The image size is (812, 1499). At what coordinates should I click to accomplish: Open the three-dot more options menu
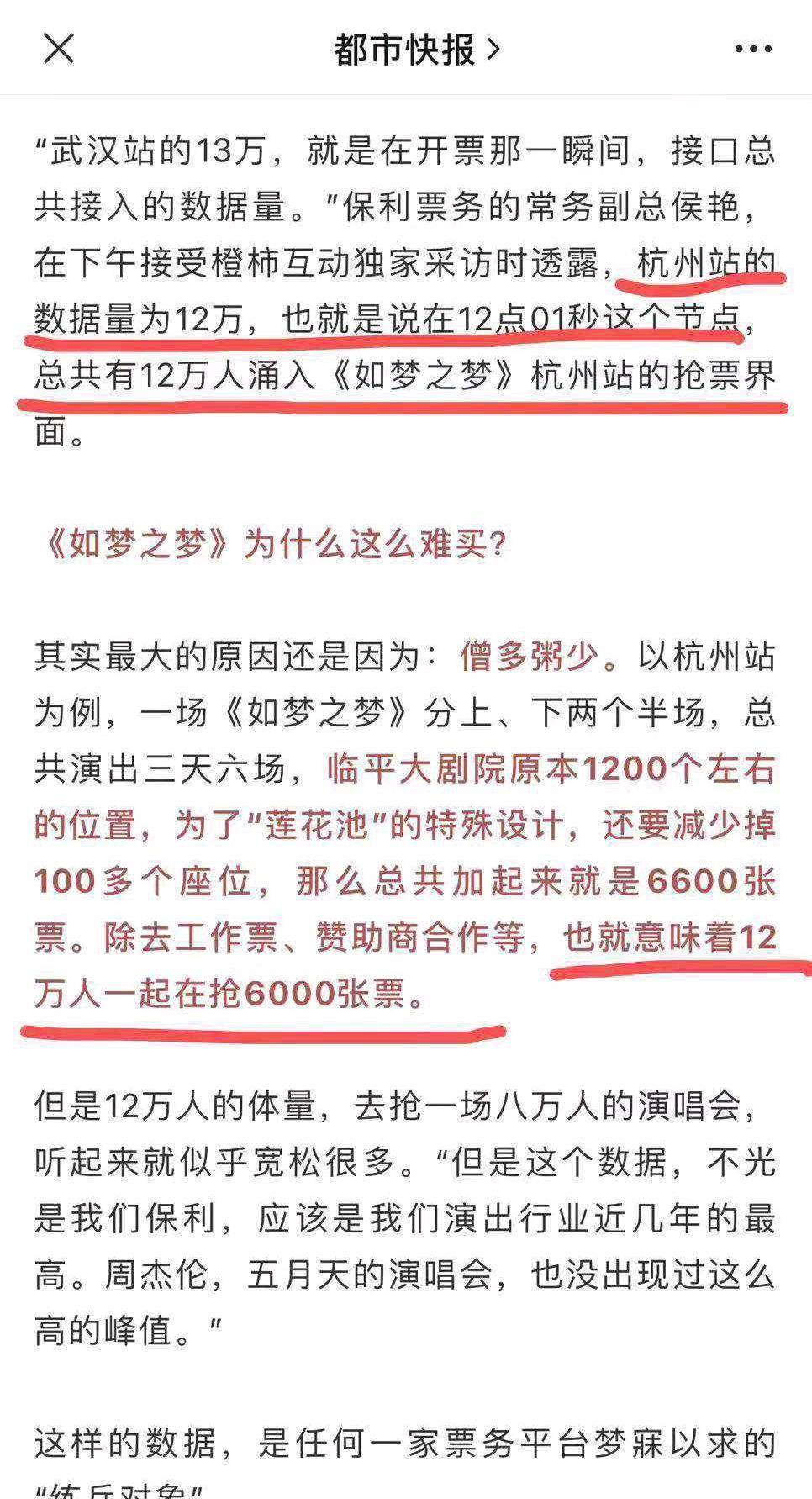(752, 49)
